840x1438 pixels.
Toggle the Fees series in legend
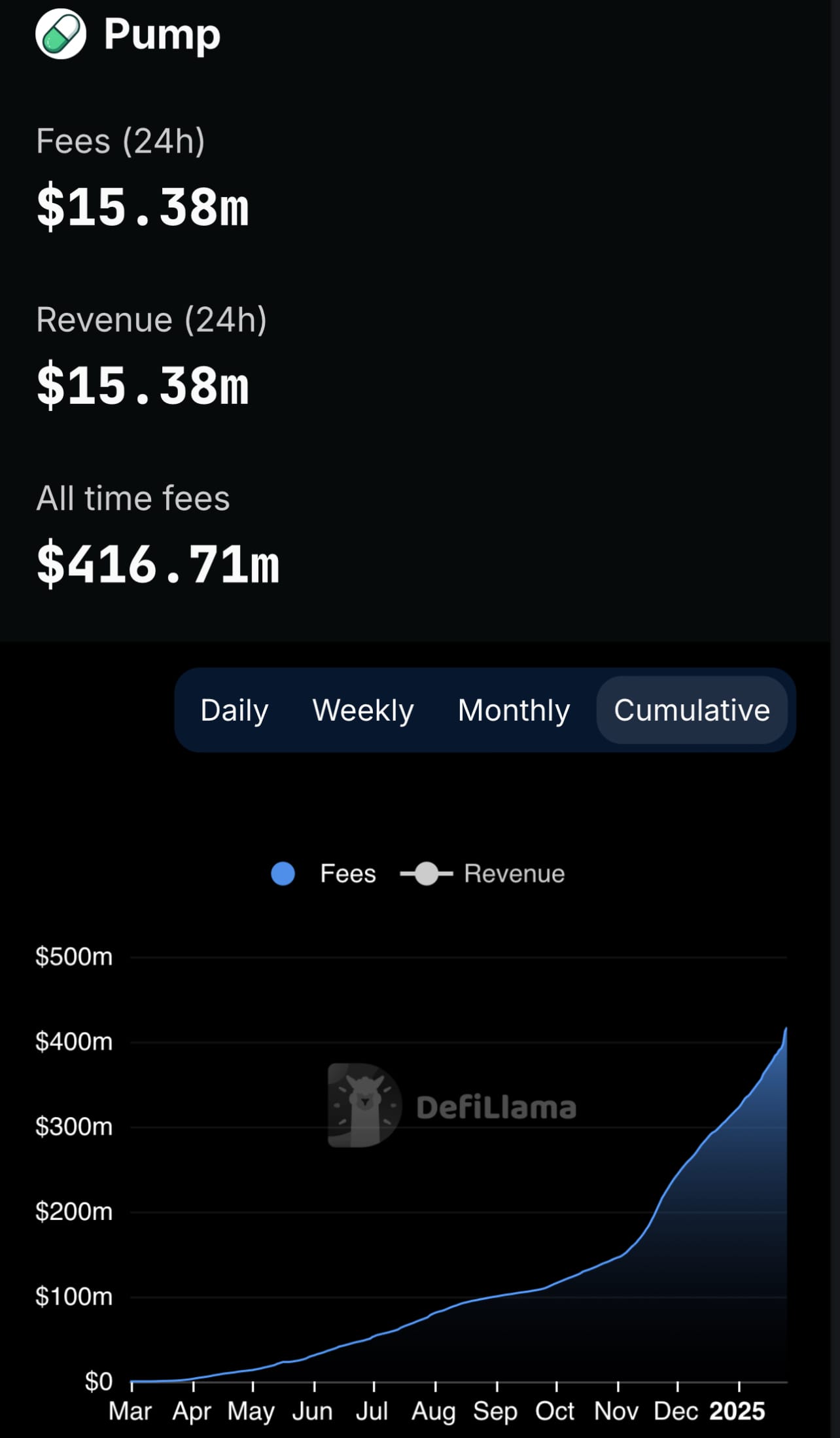coord(324,874)
